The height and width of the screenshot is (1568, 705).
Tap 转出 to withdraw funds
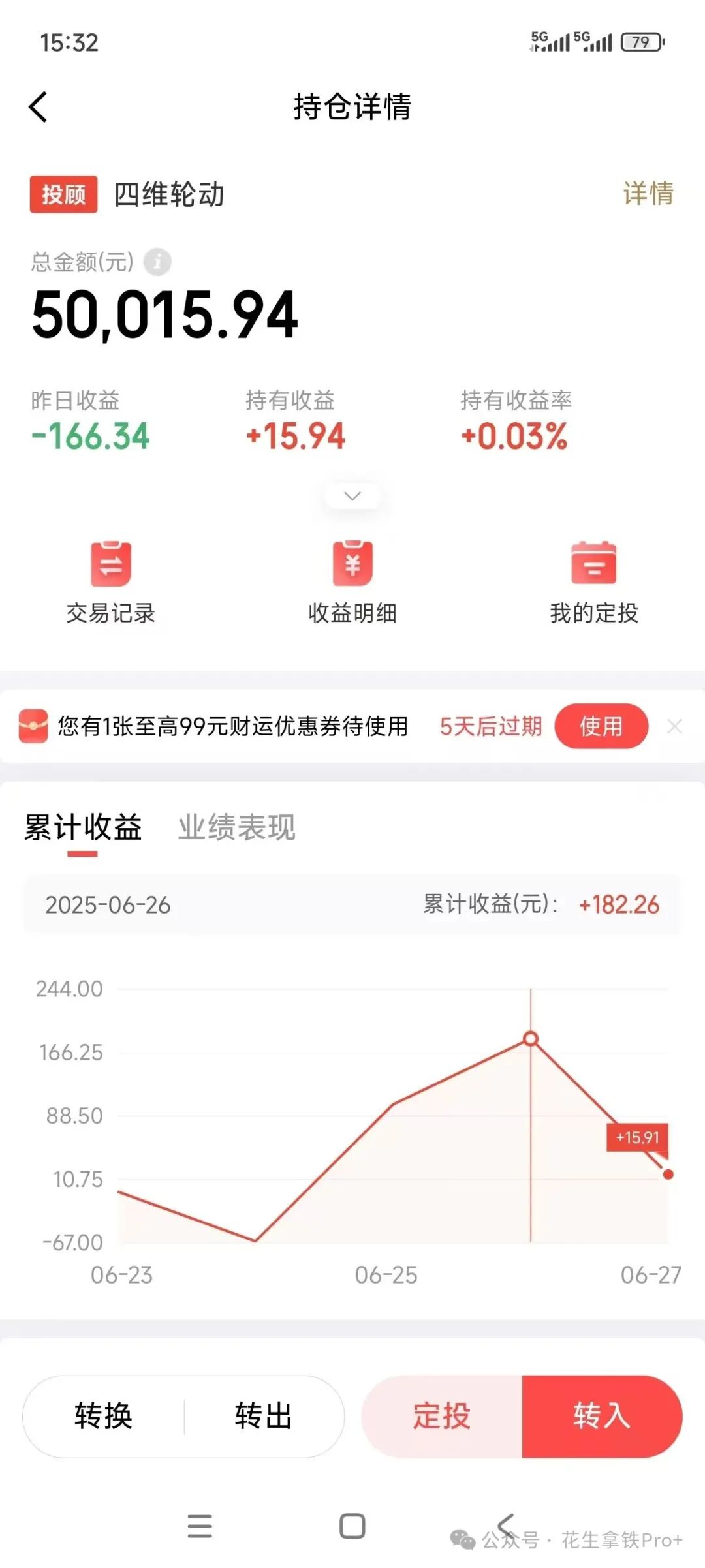pyautogui.click(x=264, y=1416)
